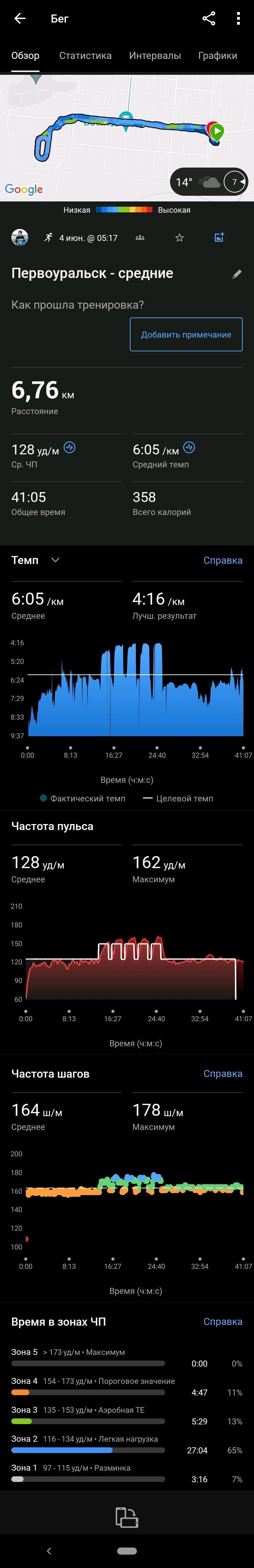This screenshot has width=254, height=1568.
Task: Expand the Темп chart dropdown
Action: [x=55, y=560]
